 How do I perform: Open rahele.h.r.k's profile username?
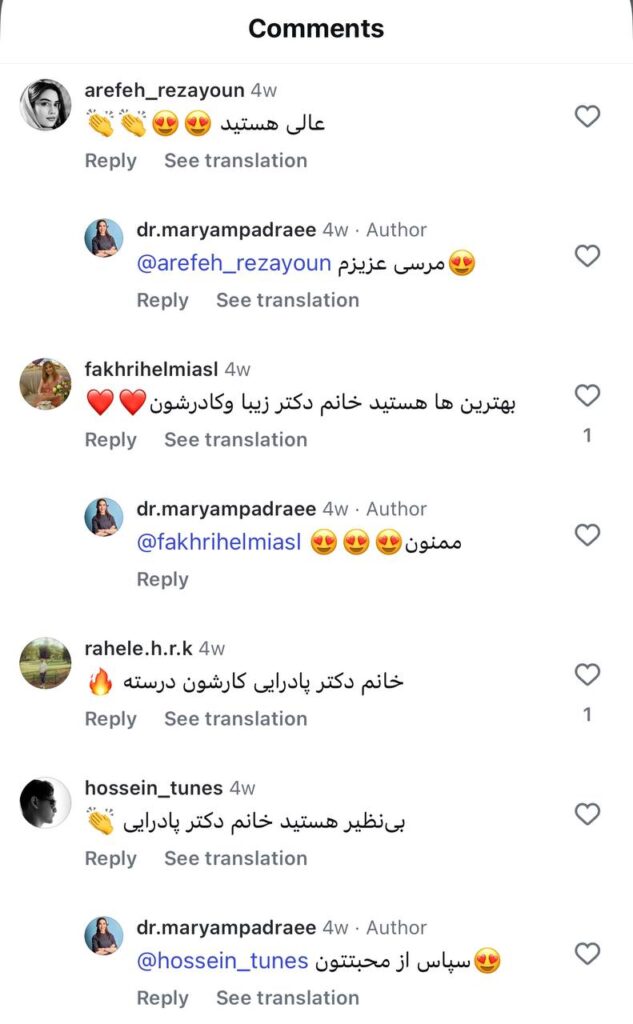[x=138, y=648]
